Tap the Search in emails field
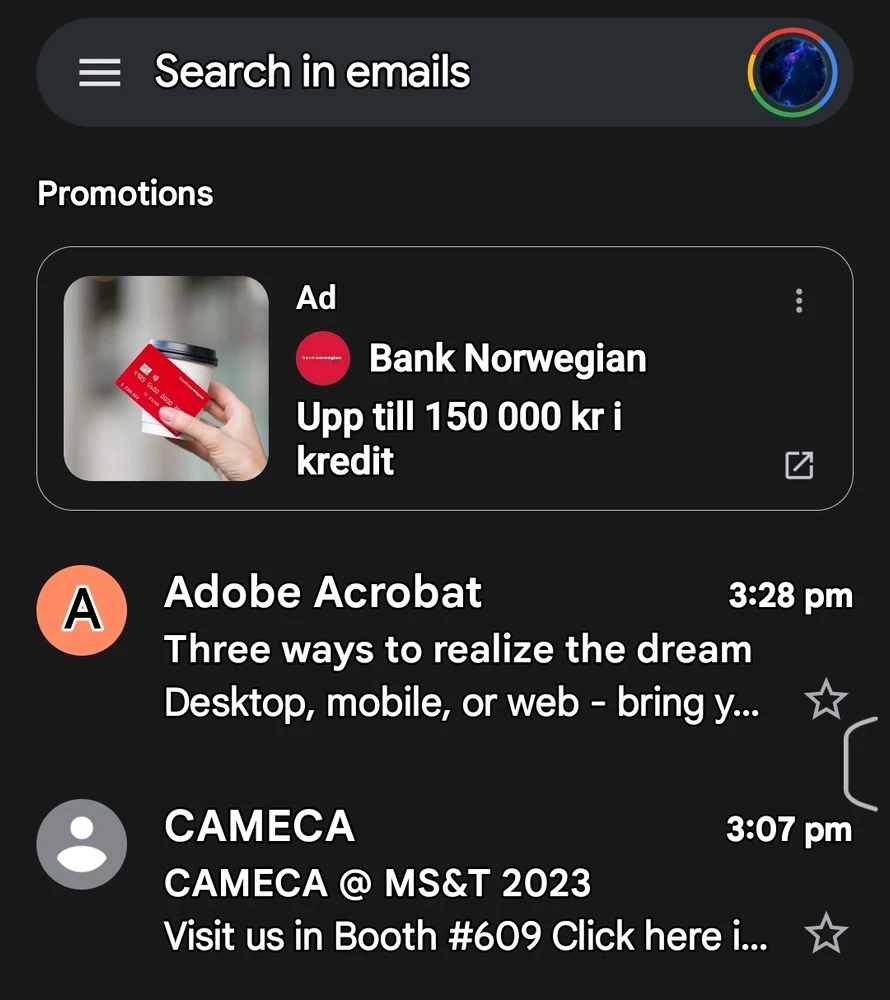 (x=400, y=72)
